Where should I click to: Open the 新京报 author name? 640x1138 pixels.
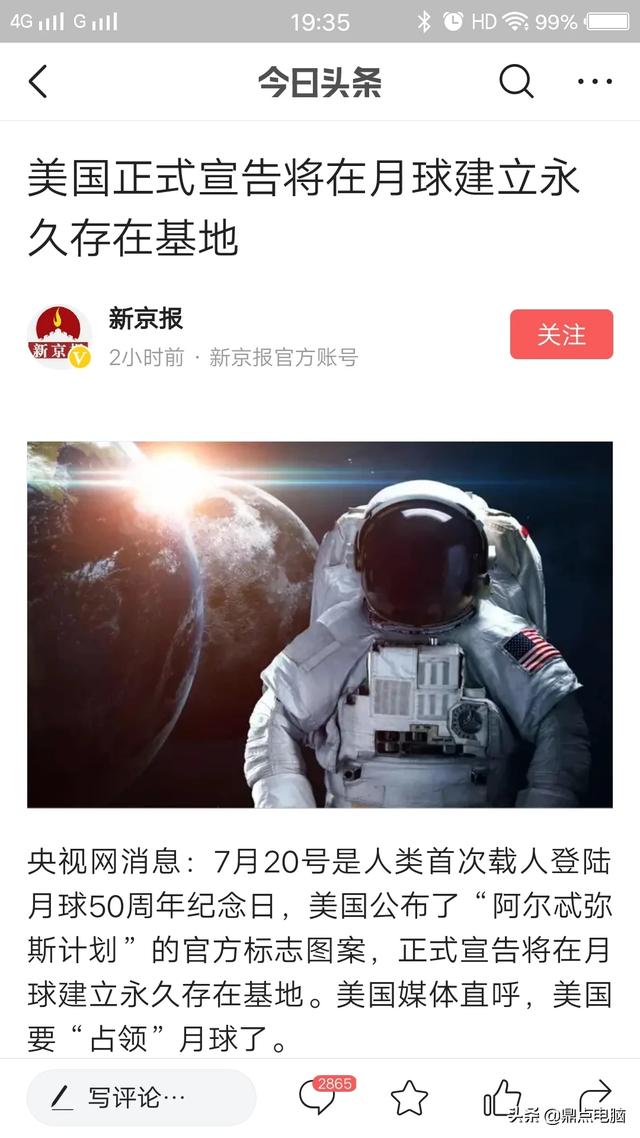pyautogui.click(x=146, y=319)
